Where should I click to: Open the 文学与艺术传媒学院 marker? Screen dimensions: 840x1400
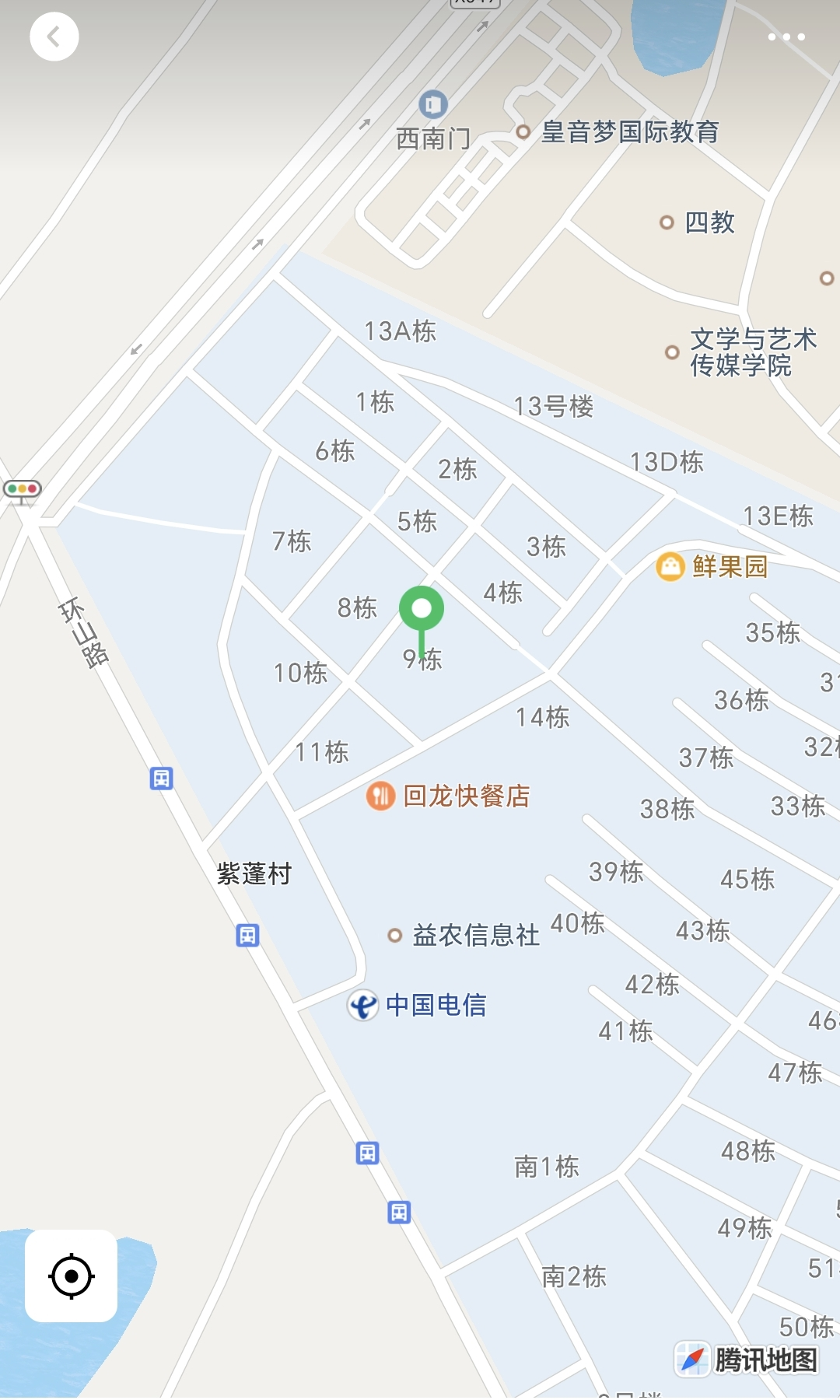673,352
